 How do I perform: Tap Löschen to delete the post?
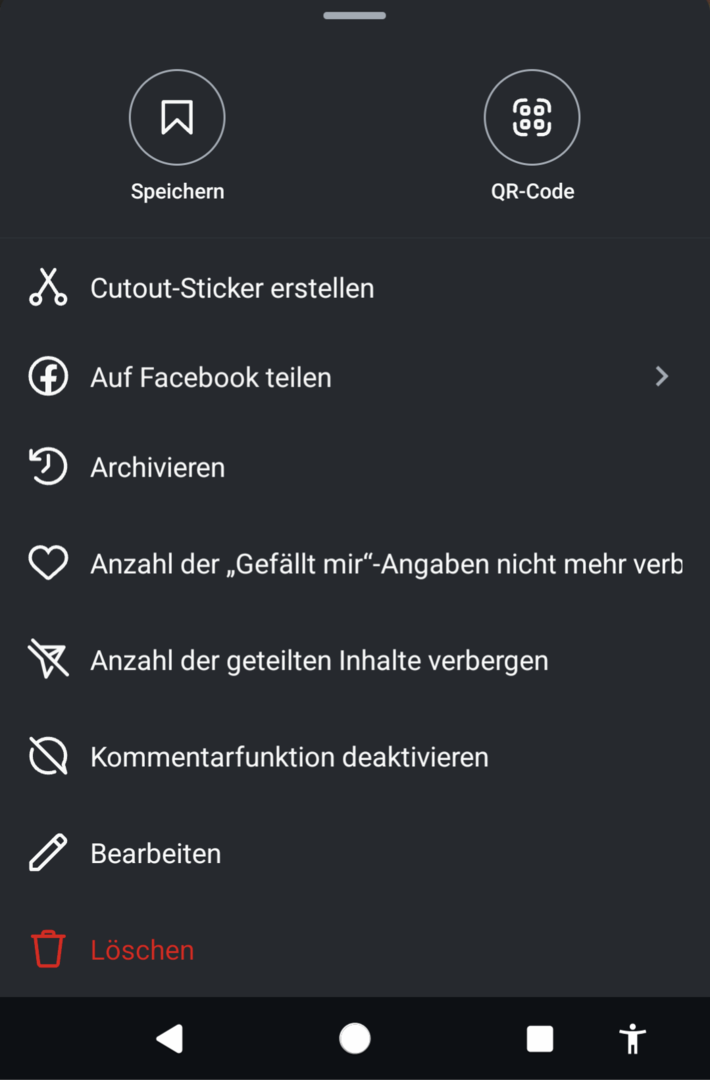pos(142,950)
